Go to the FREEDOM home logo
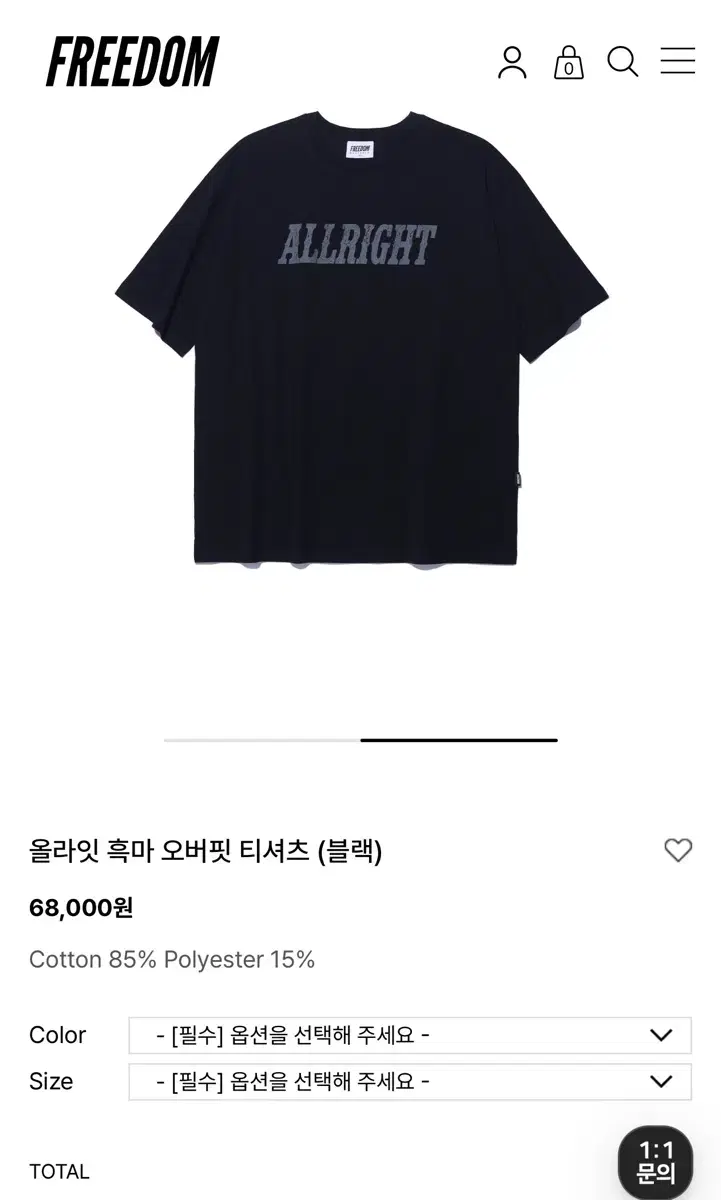This screenshot has width=721, height=1200. 133,61
